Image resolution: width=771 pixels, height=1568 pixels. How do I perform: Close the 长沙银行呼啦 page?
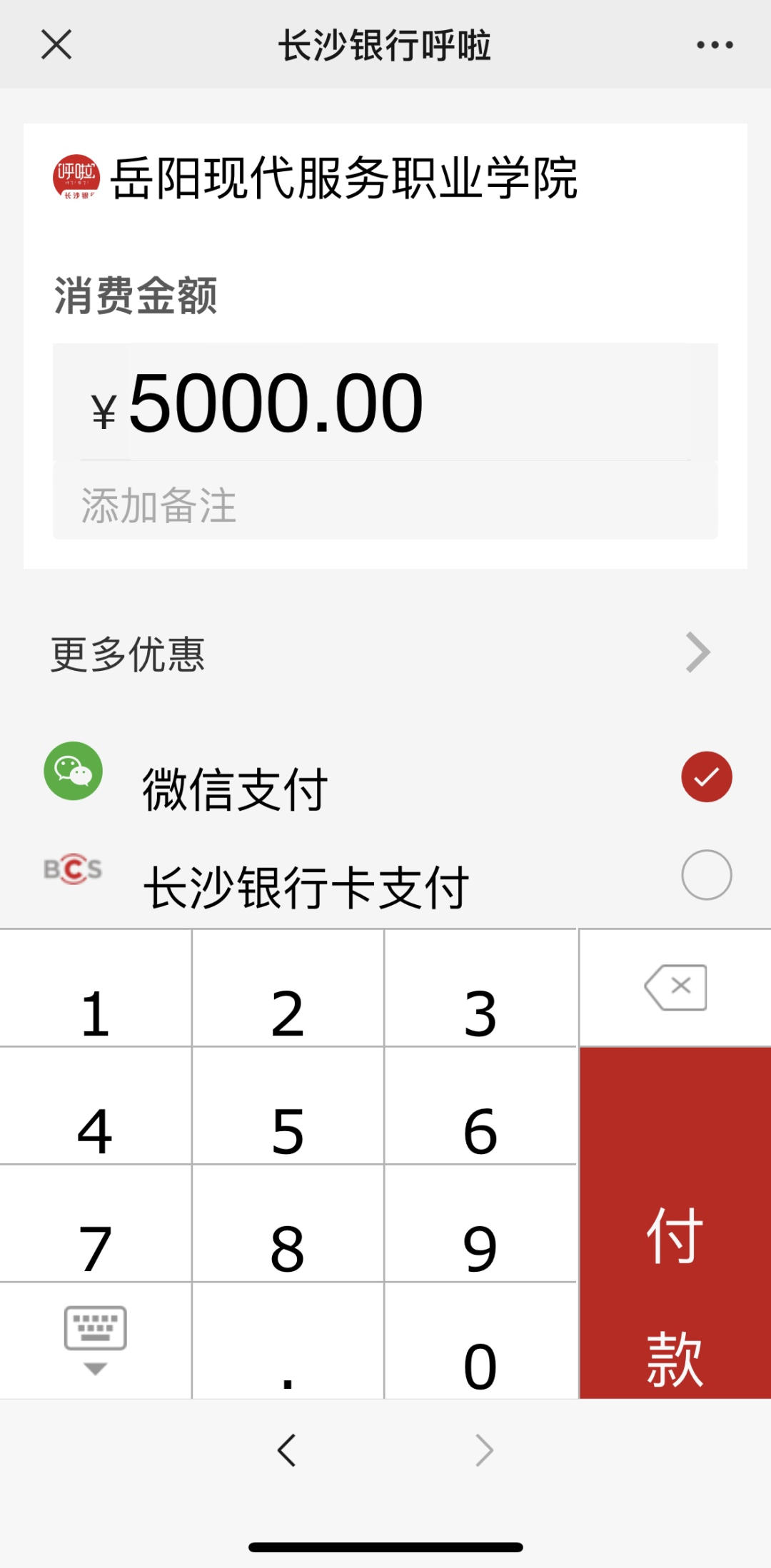[56, 45]
